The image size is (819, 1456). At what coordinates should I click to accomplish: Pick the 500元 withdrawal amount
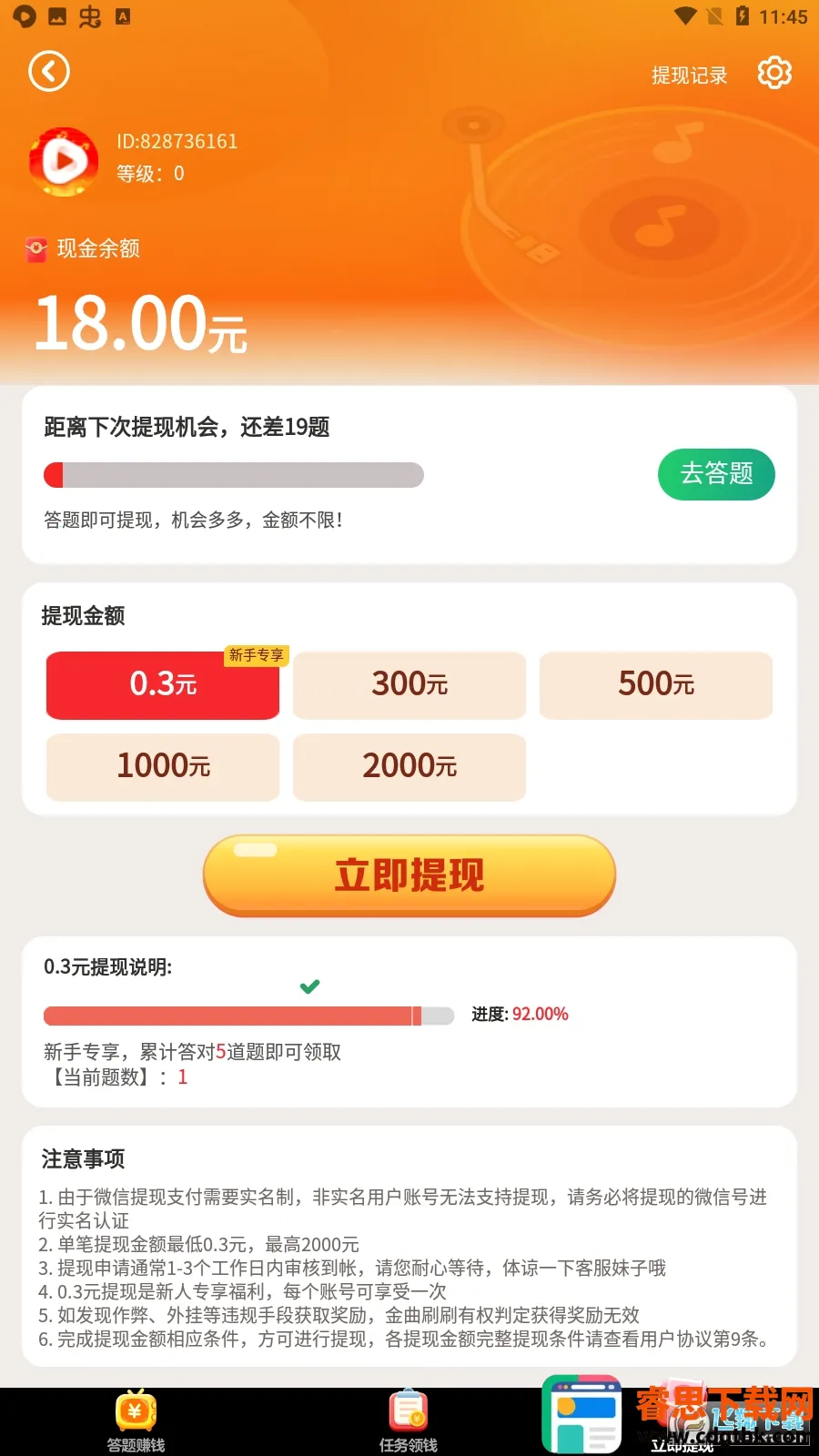(656, 685)
